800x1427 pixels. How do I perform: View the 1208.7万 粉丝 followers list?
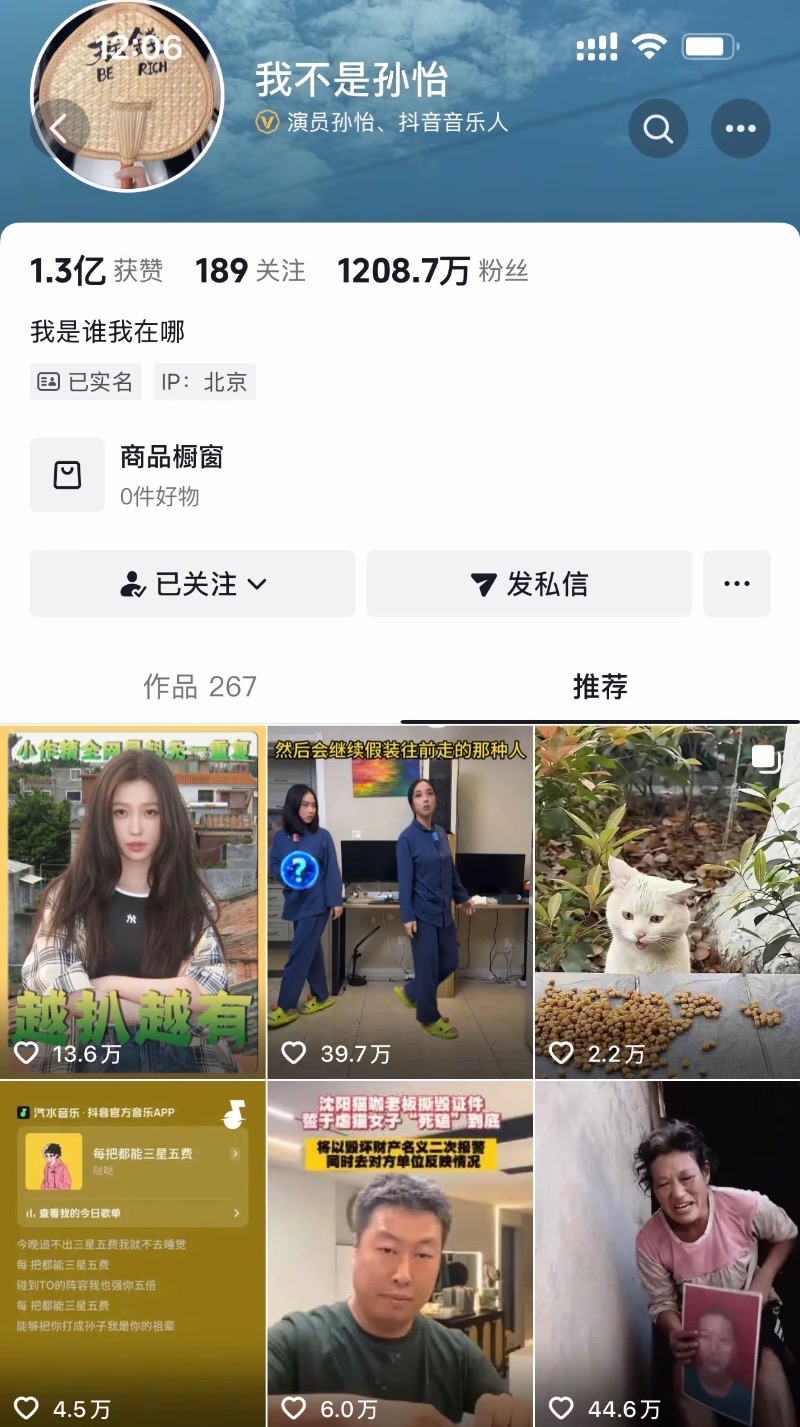(432, 271)
